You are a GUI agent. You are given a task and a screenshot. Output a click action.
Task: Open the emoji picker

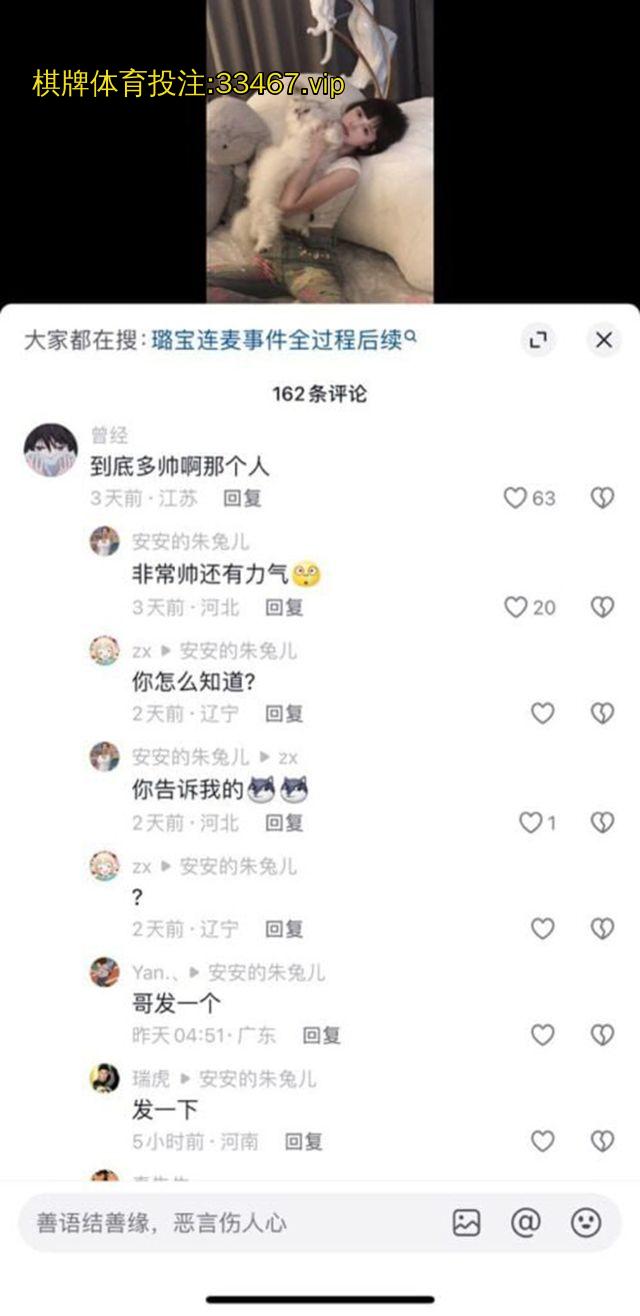point(586,1222)
